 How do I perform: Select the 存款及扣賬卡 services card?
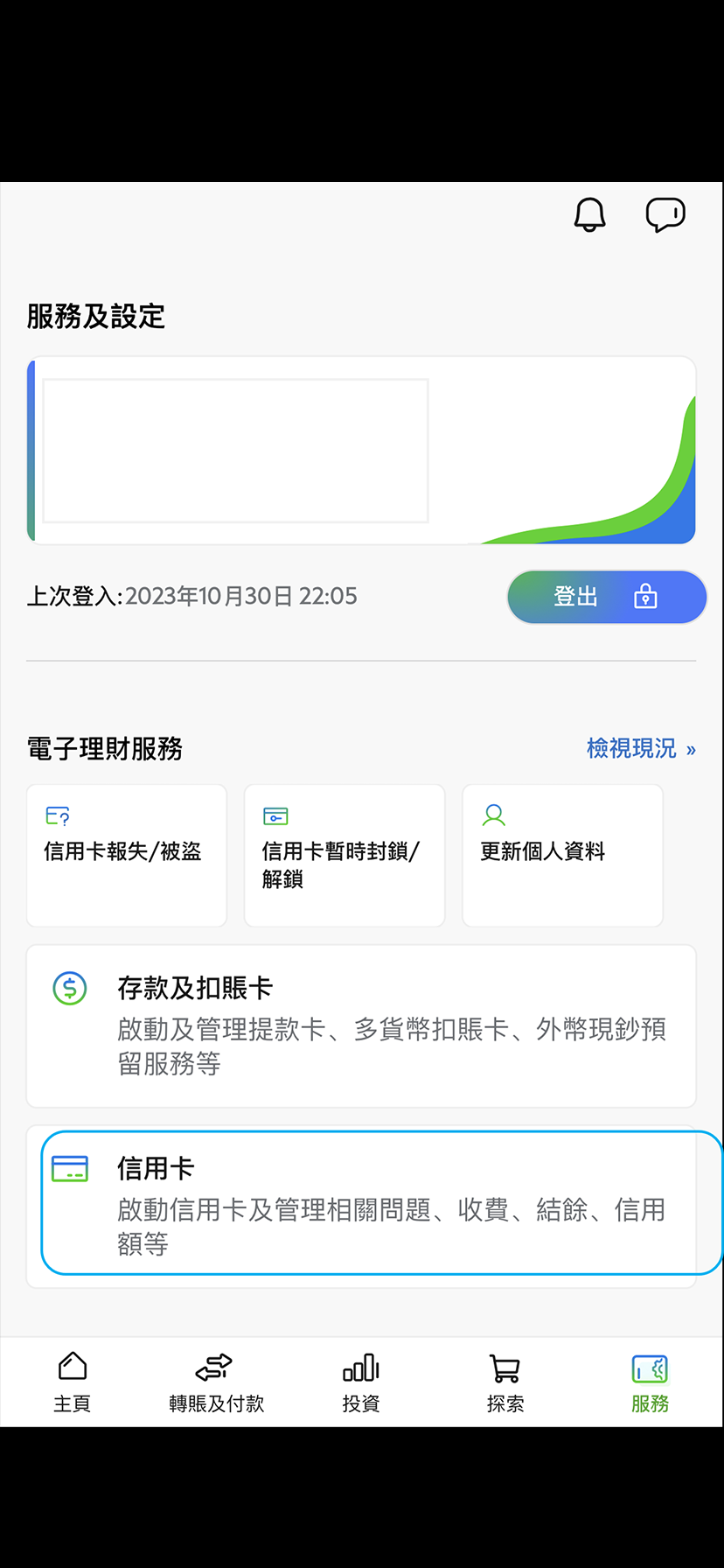coord(362,1024)
